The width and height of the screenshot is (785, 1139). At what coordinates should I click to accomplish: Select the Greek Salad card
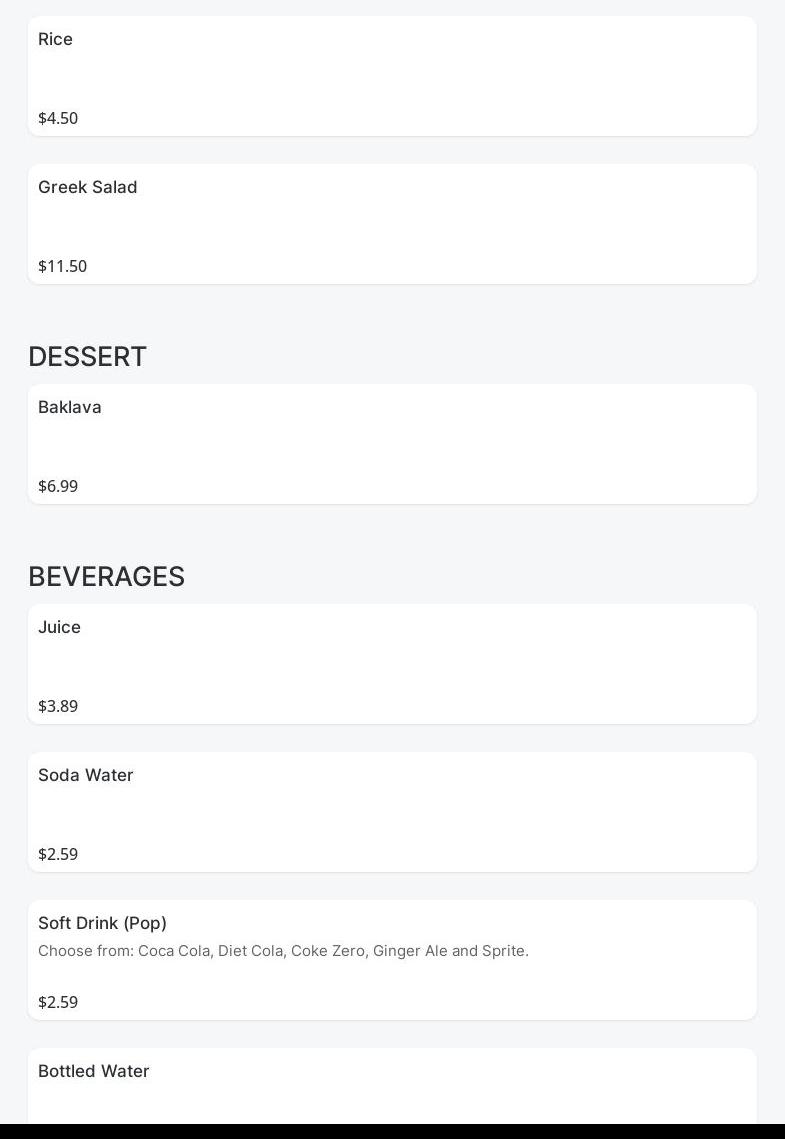click(x=391, y=224)
